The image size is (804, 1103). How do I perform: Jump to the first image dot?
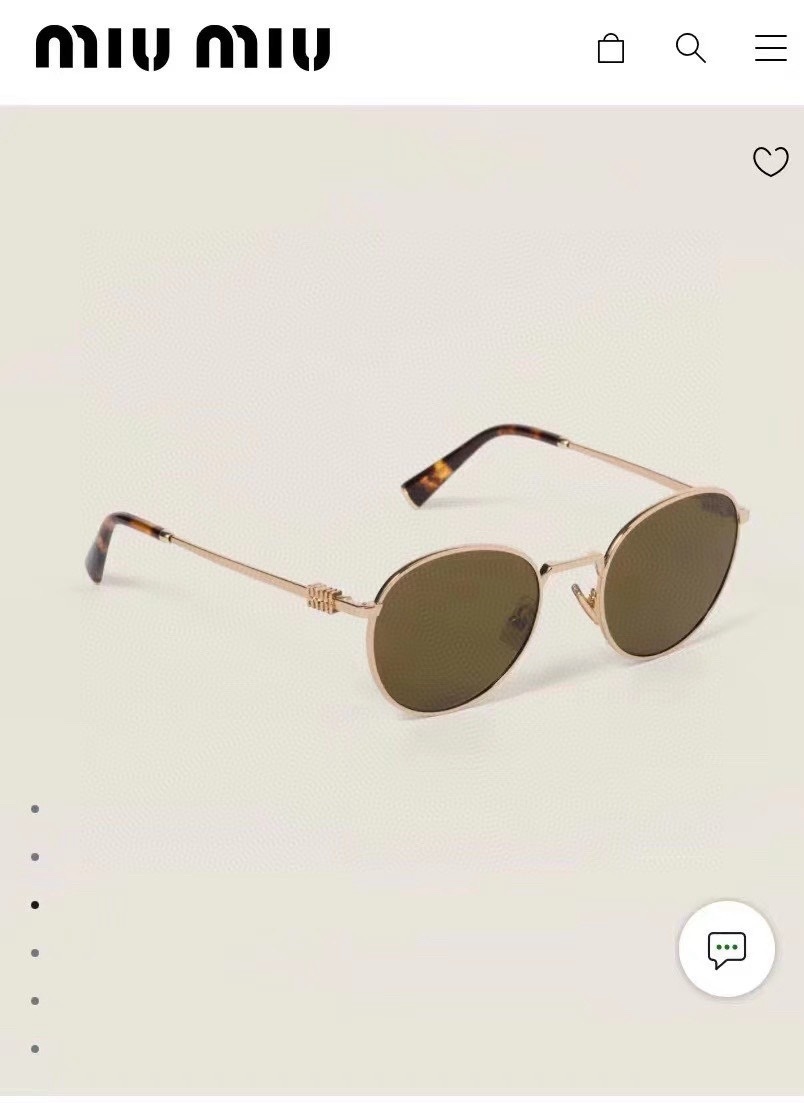35,809
